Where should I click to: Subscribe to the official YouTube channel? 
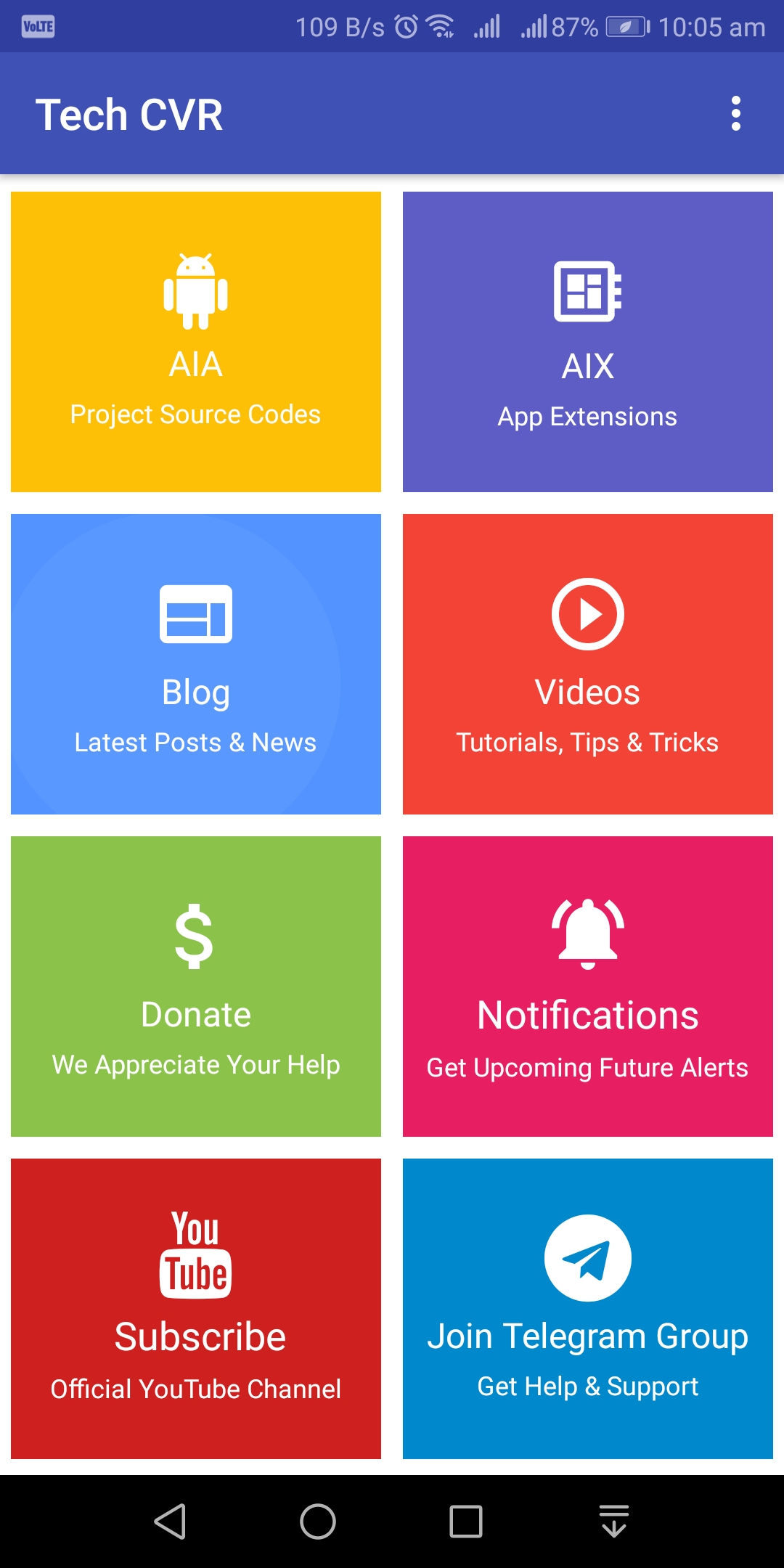(196, 1309)
